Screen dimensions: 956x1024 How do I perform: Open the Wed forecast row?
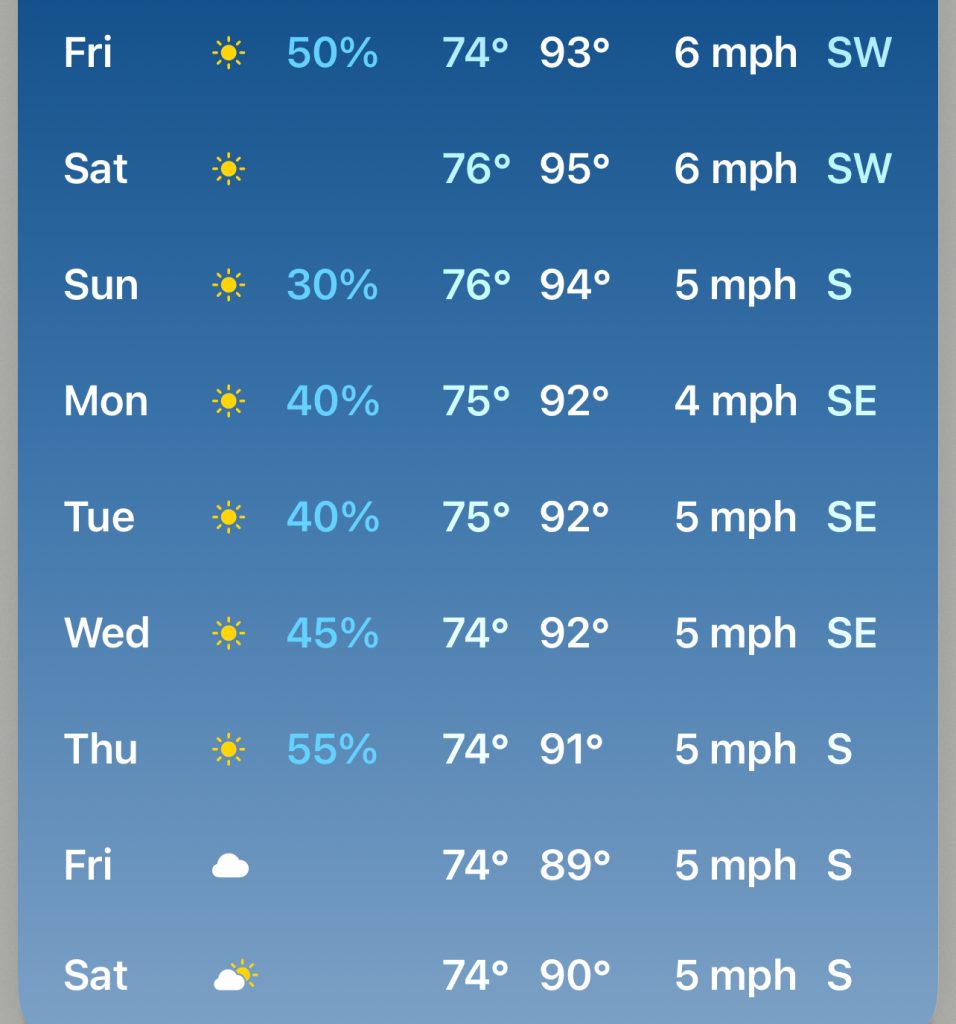tap(477, 634)
